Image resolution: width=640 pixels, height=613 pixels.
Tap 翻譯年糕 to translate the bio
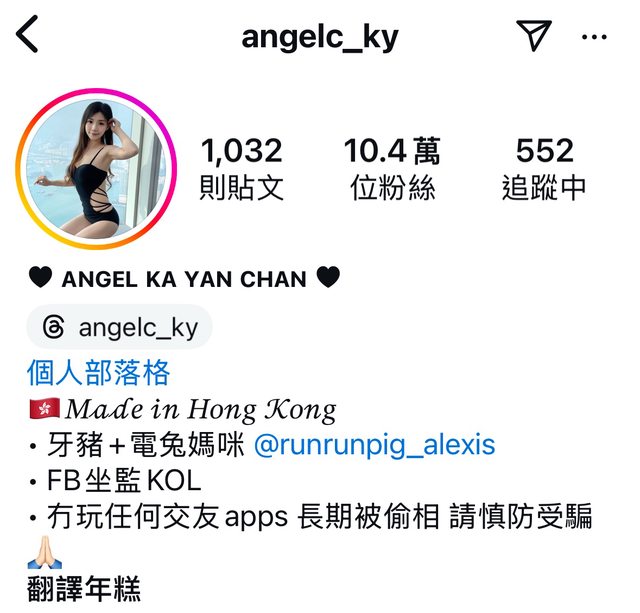point(84,588)
